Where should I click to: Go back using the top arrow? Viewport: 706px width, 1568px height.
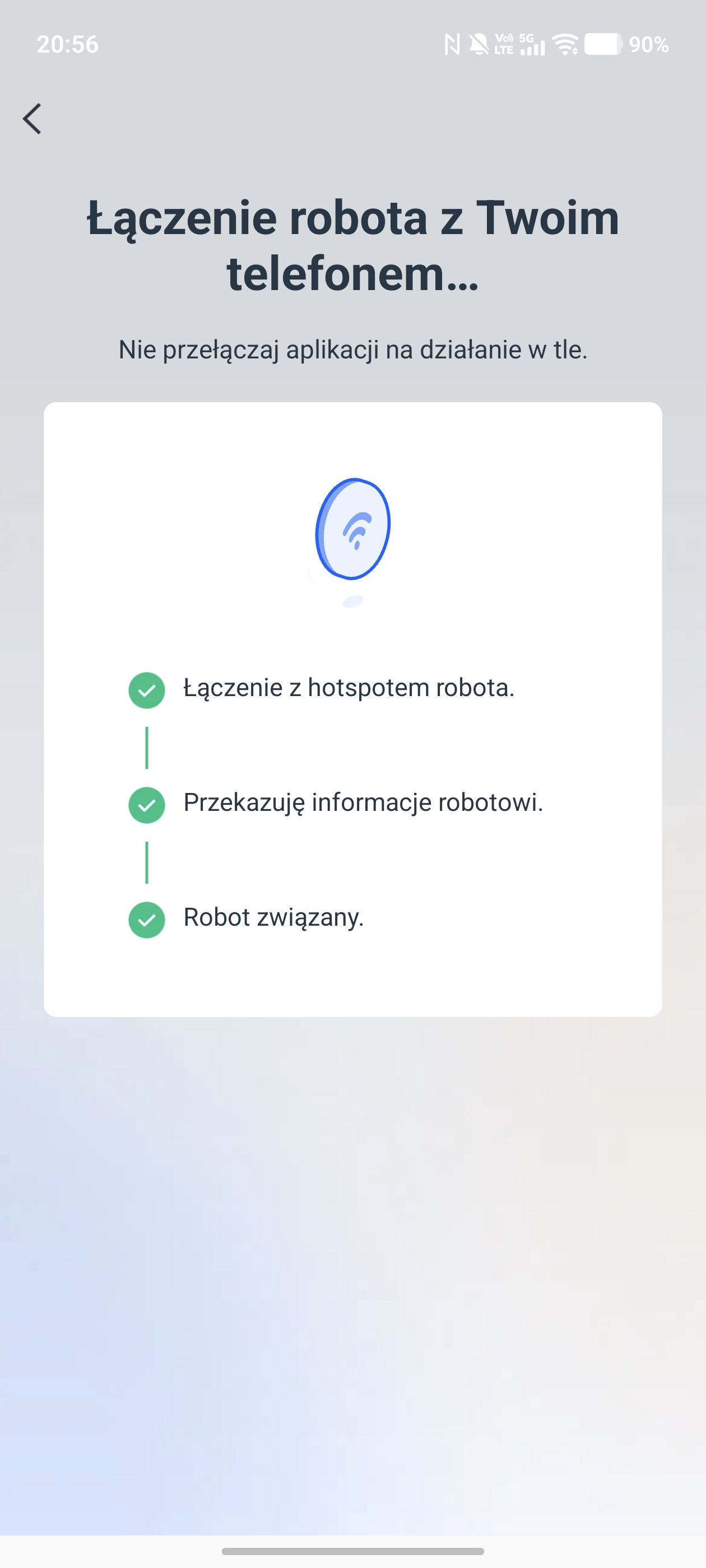(x=32, y=118)
